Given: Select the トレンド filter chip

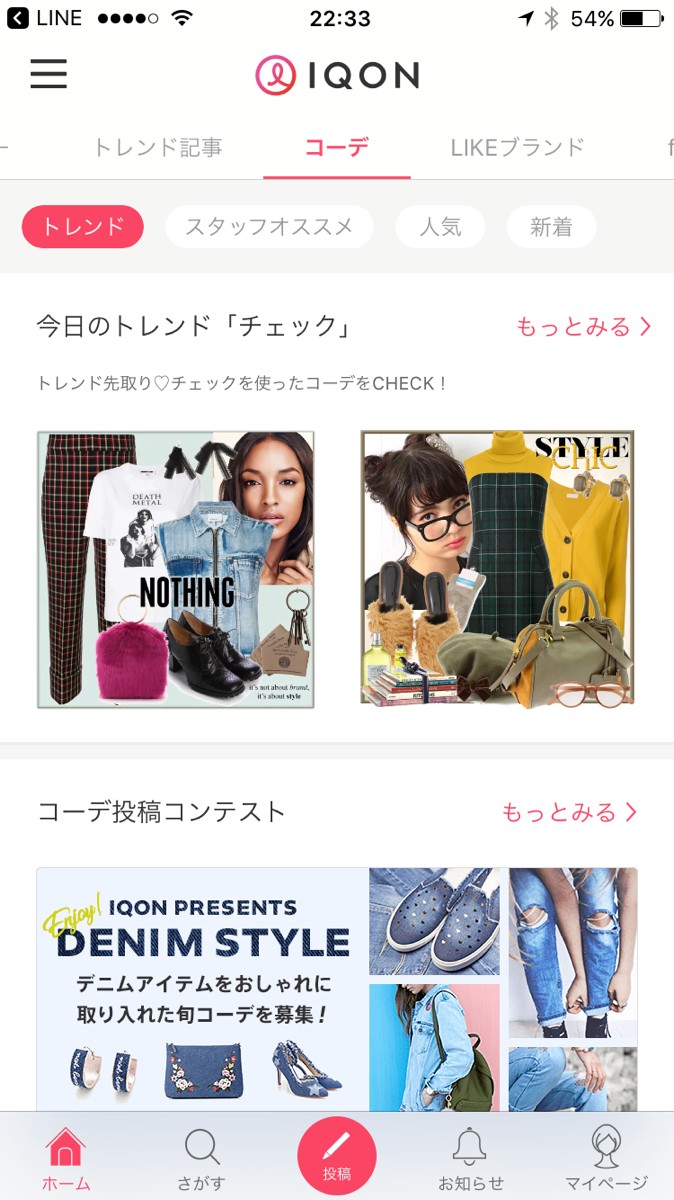Looking at the screenshot, I should click(83, 227).
